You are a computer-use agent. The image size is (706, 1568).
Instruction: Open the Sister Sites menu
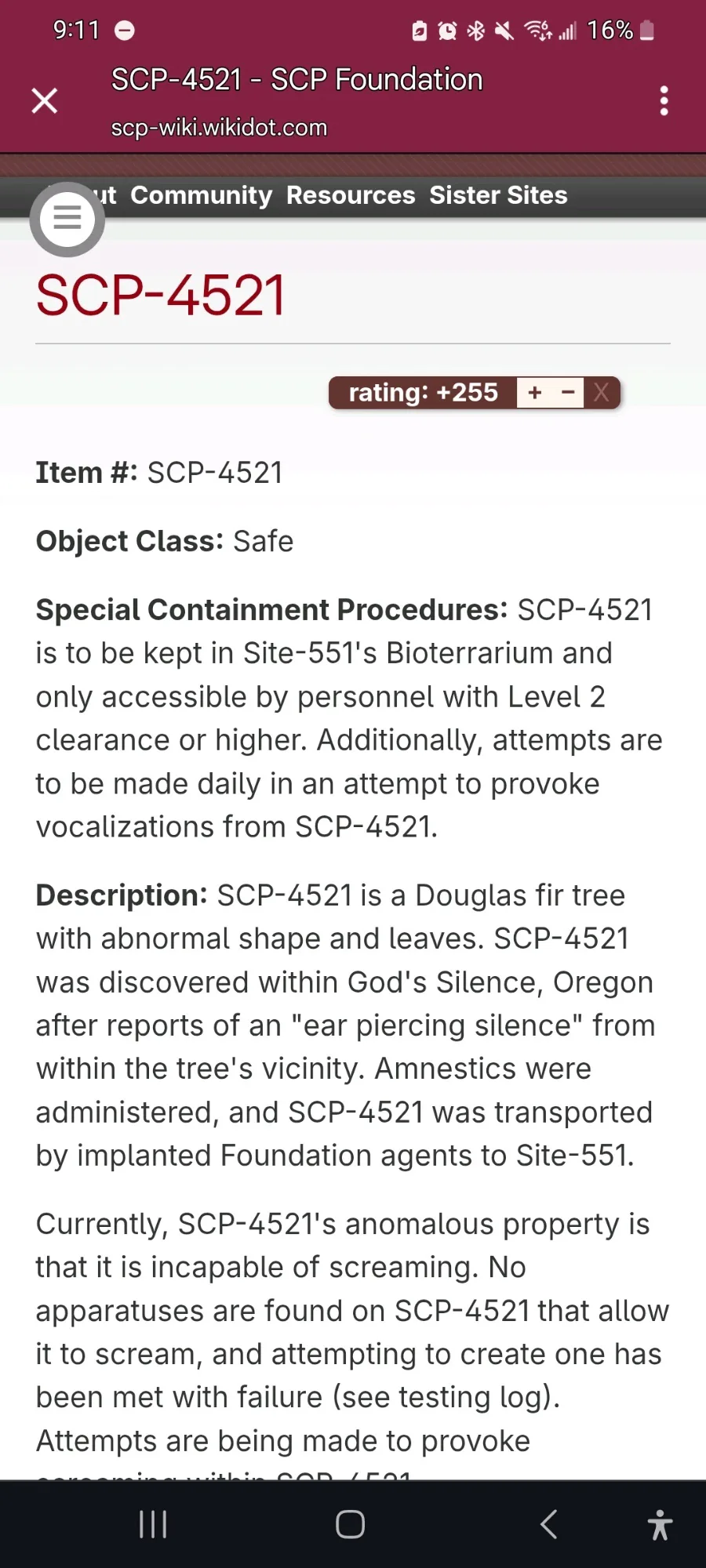(498, 195)
